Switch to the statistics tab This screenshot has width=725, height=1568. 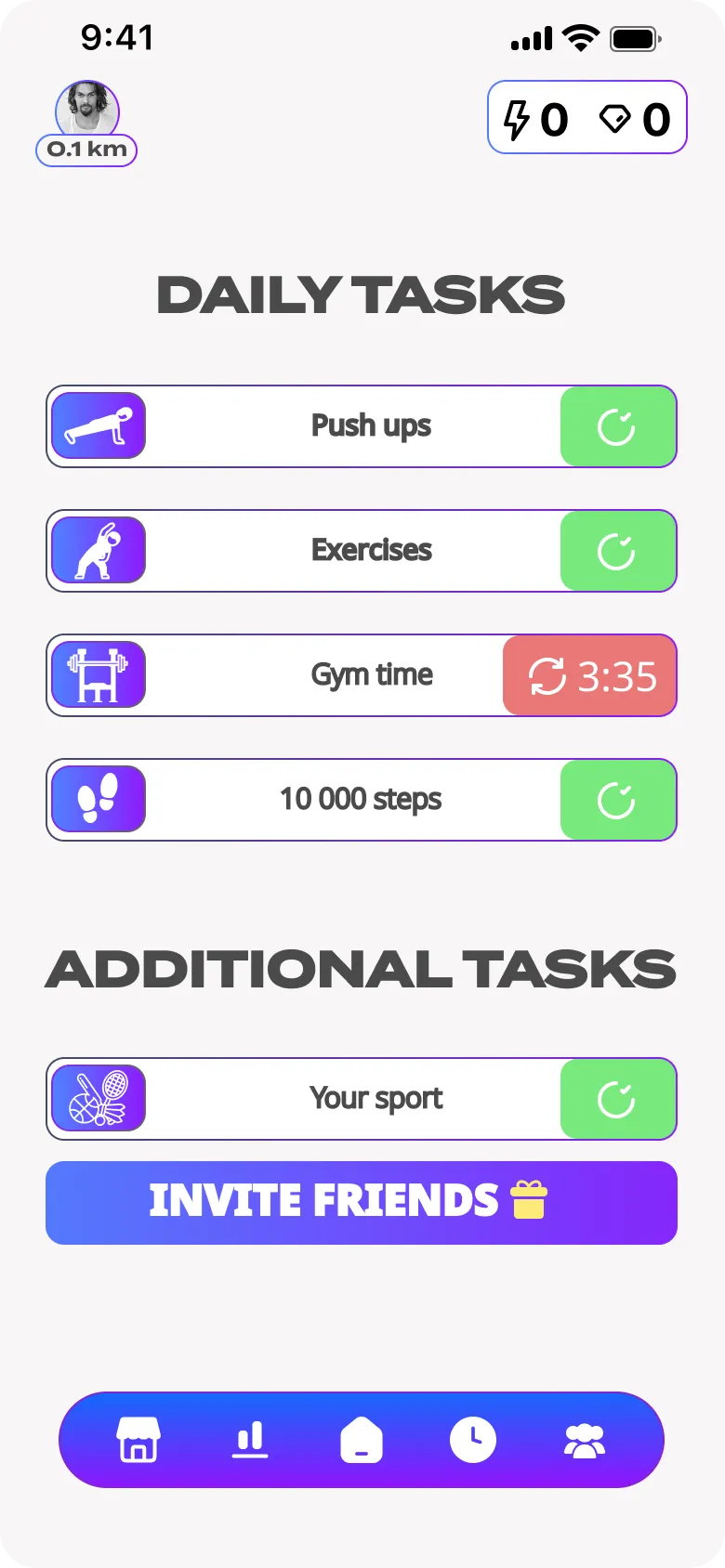click(x=249, y=1441)
